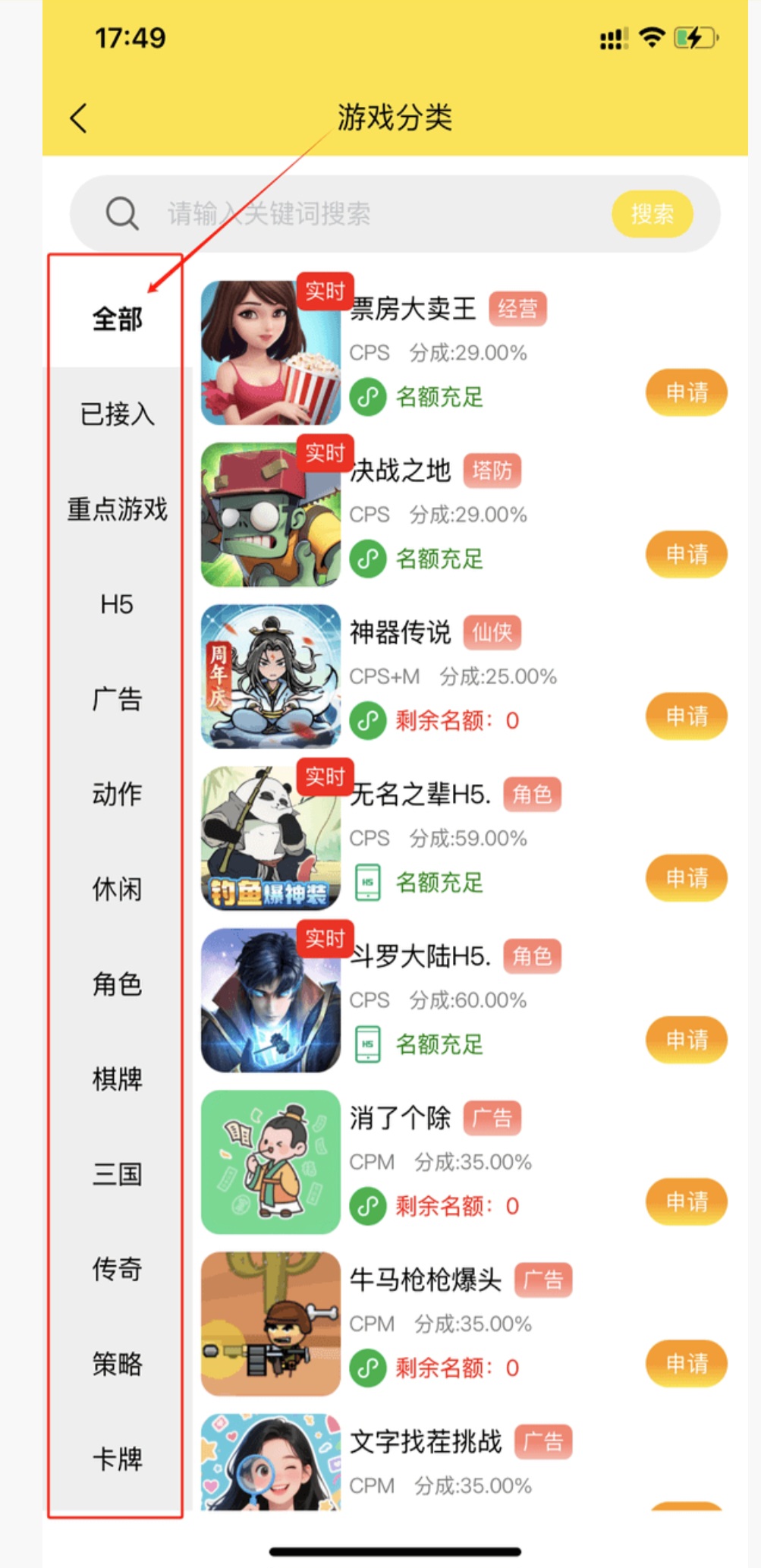Show 动作 games
The width and height of the screenshot is (761, 1568).
(x=117, y=795)
